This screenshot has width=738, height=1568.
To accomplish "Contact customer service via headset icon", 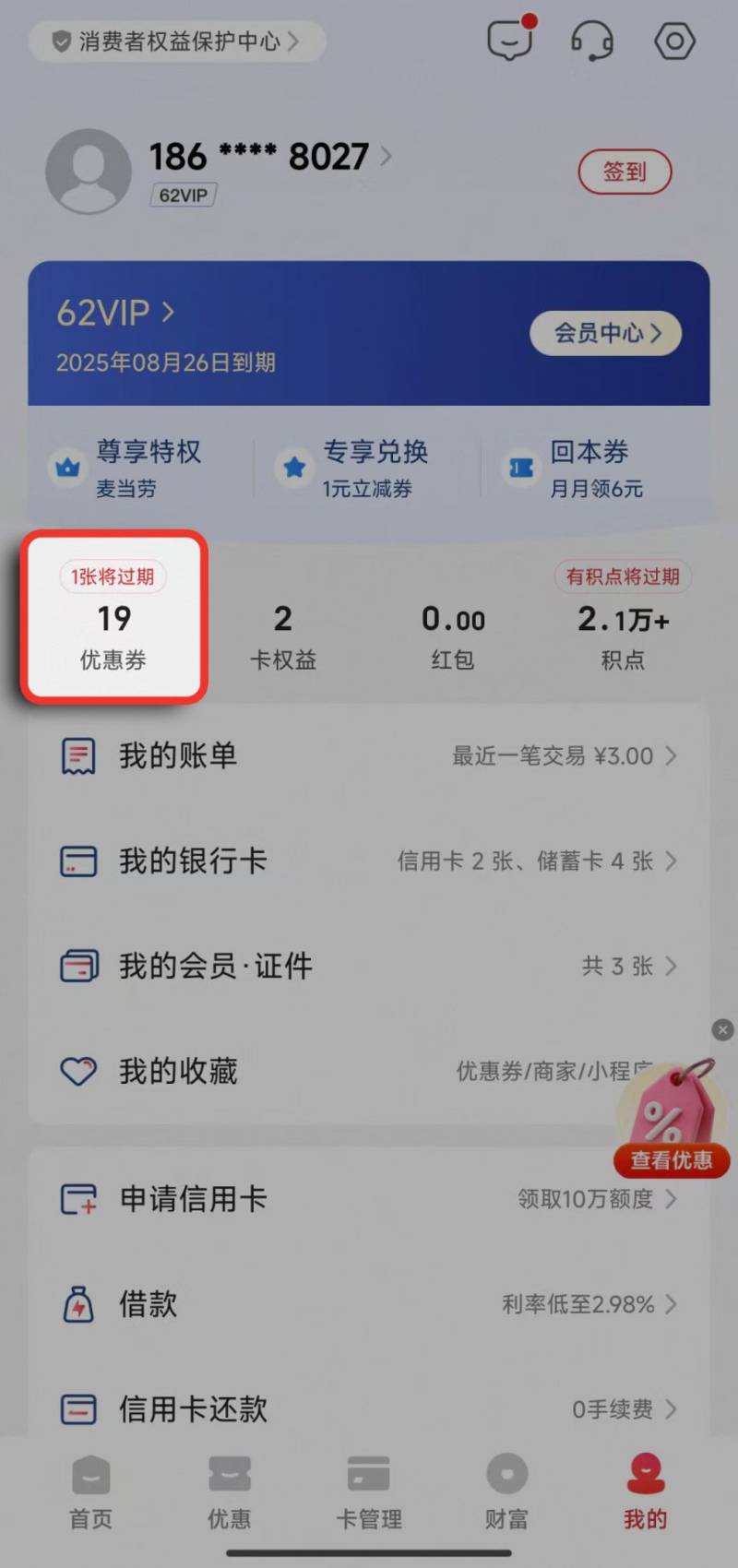I will (592, 41).
